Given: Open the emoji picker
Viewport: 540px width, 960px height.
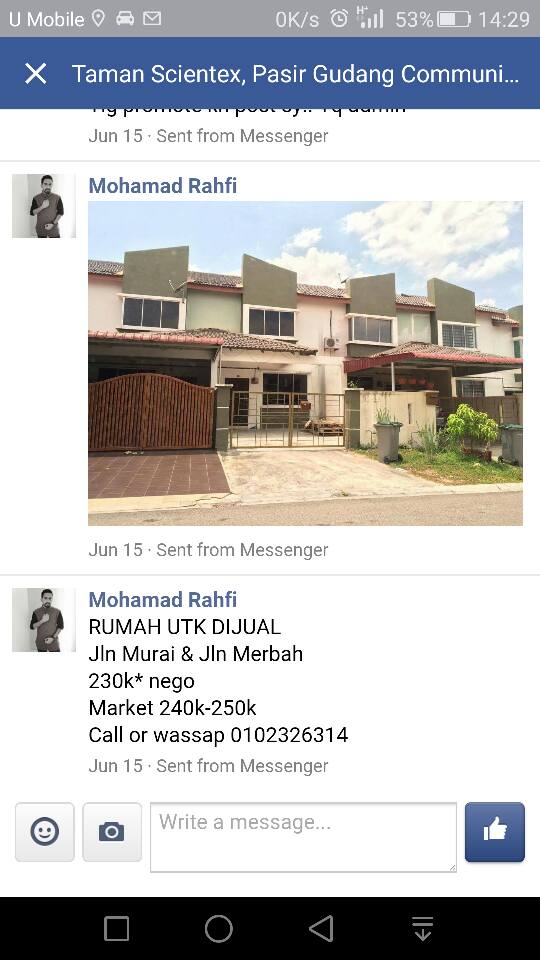Looking at the screenshot, I should click(x=45, y=832).
